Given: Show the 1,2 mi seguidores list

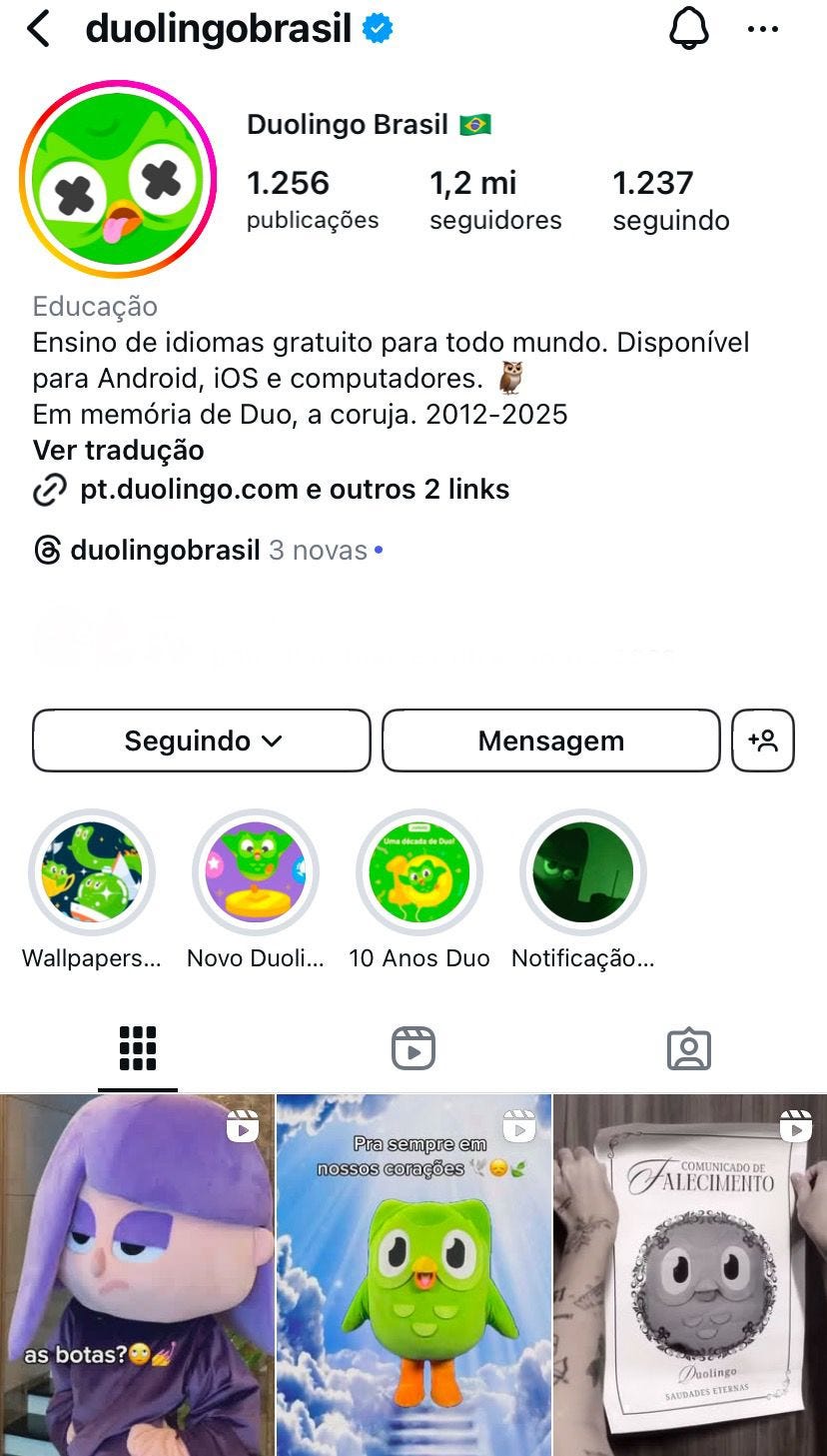Looking at the screenshot, I should 495,200.
